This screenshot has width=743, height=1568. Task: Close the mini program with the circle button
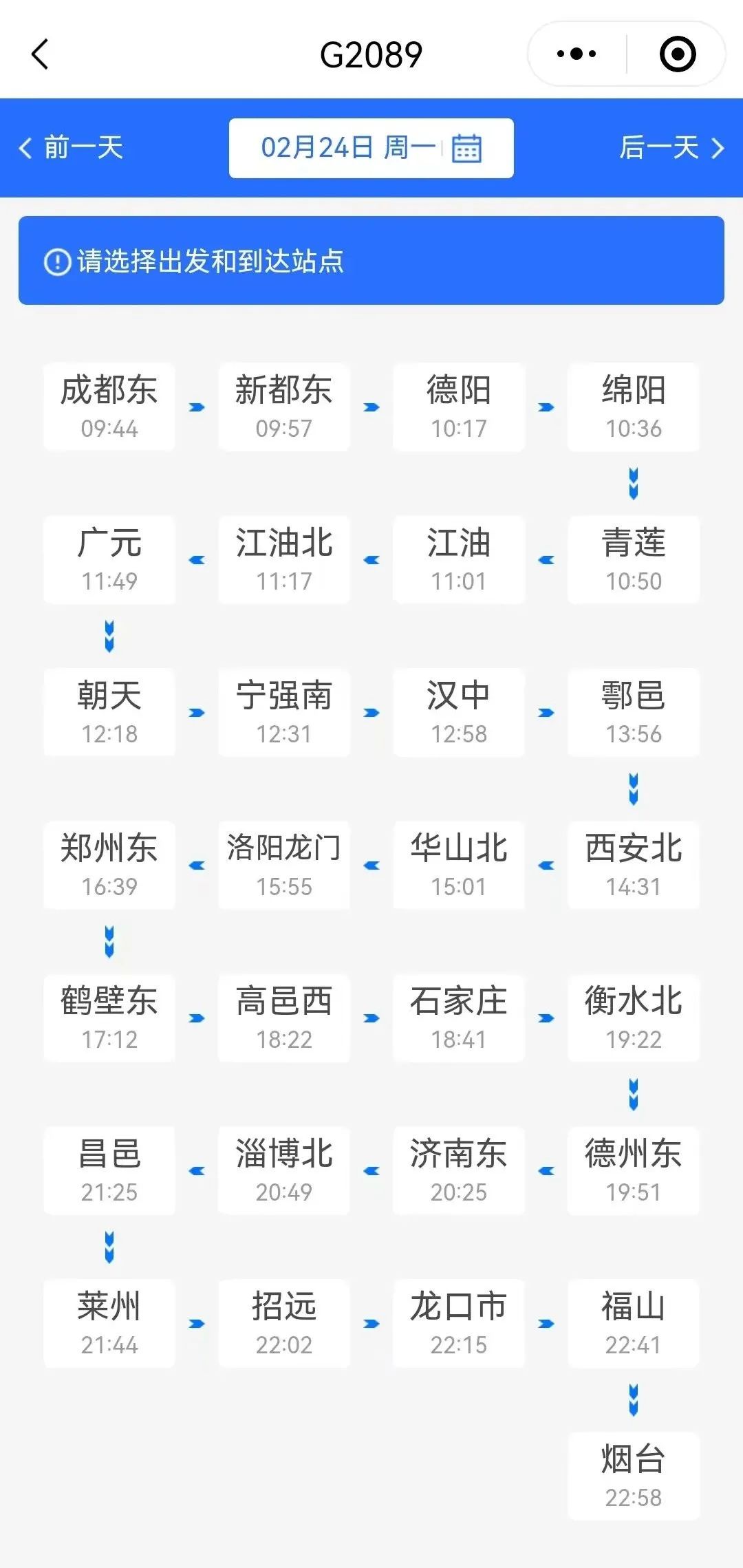(x=677, y=54)
